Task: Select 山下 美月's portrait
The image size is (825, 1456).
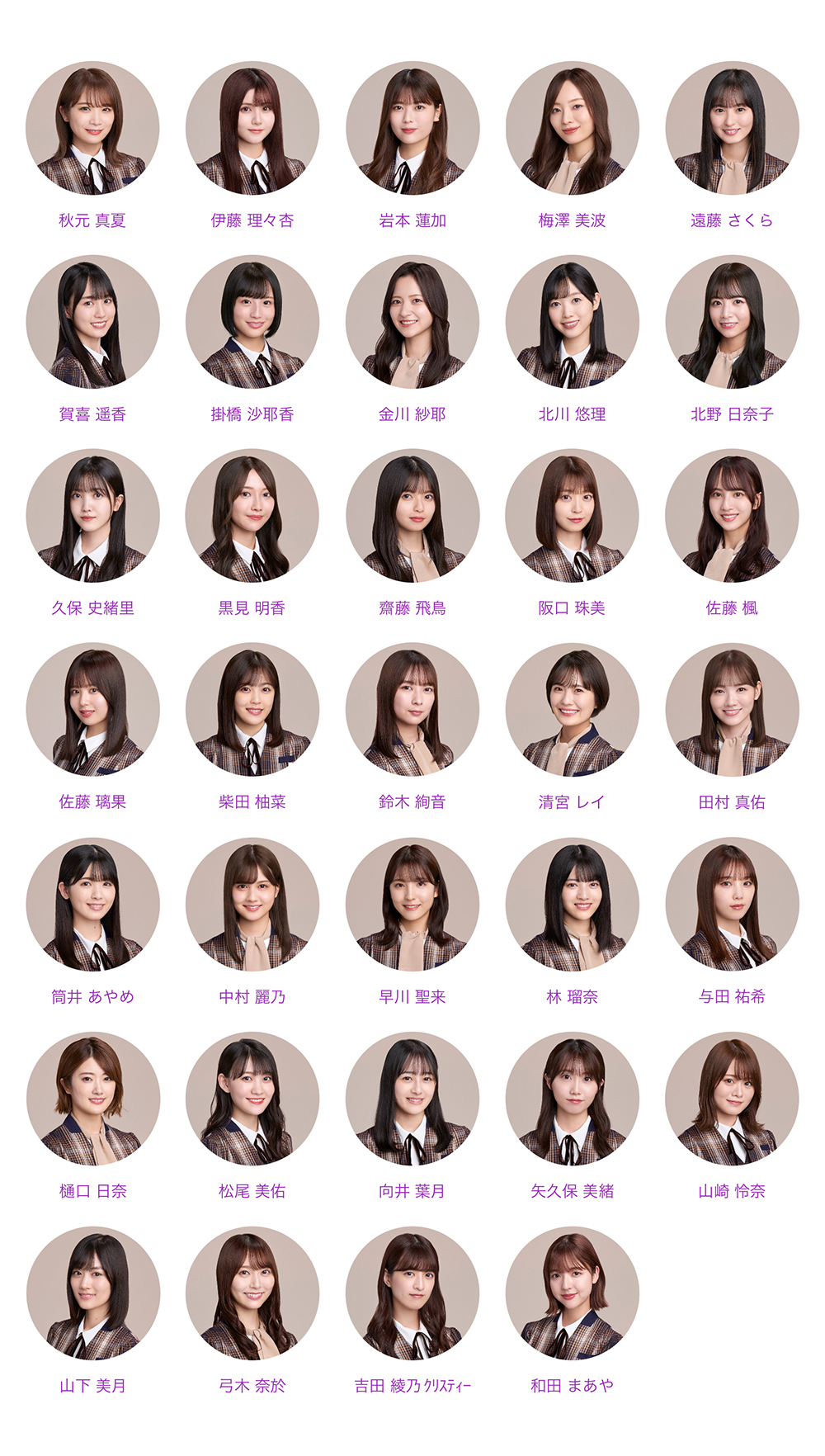Action: [x=92, y=1293]
